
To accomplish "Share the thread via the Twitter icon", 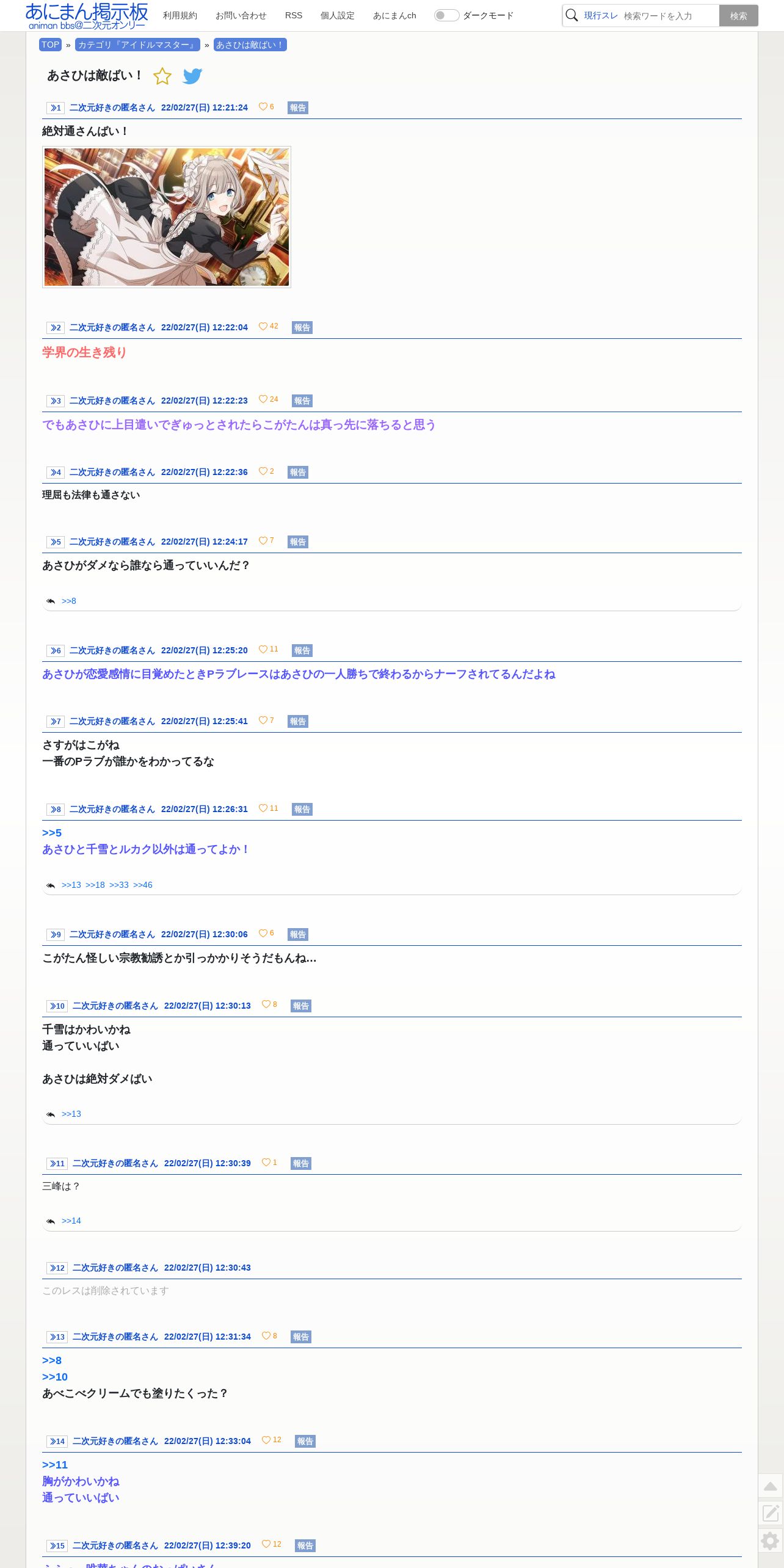I will (192, 76).
